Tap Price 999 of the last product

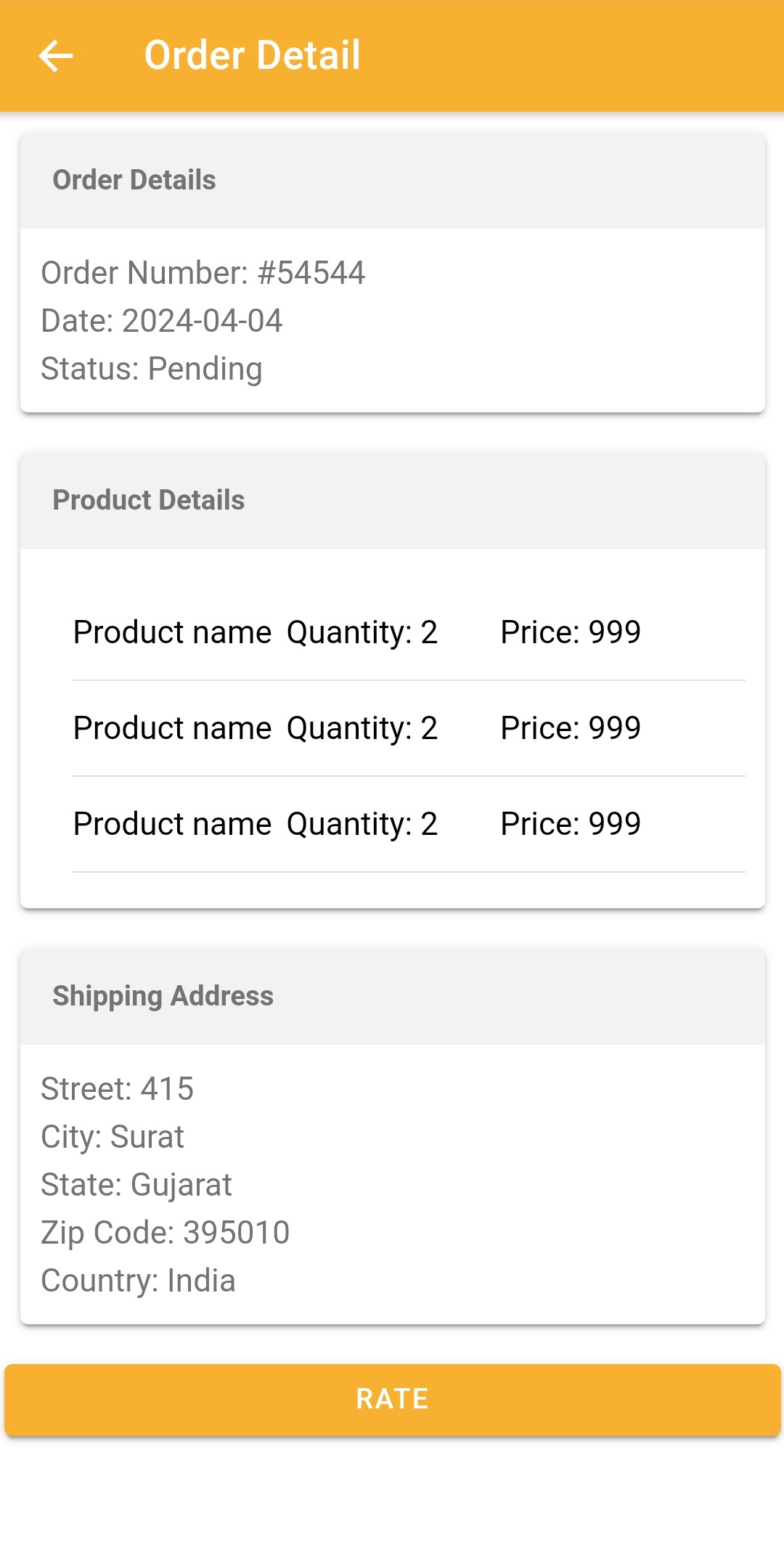pos(570,823)
